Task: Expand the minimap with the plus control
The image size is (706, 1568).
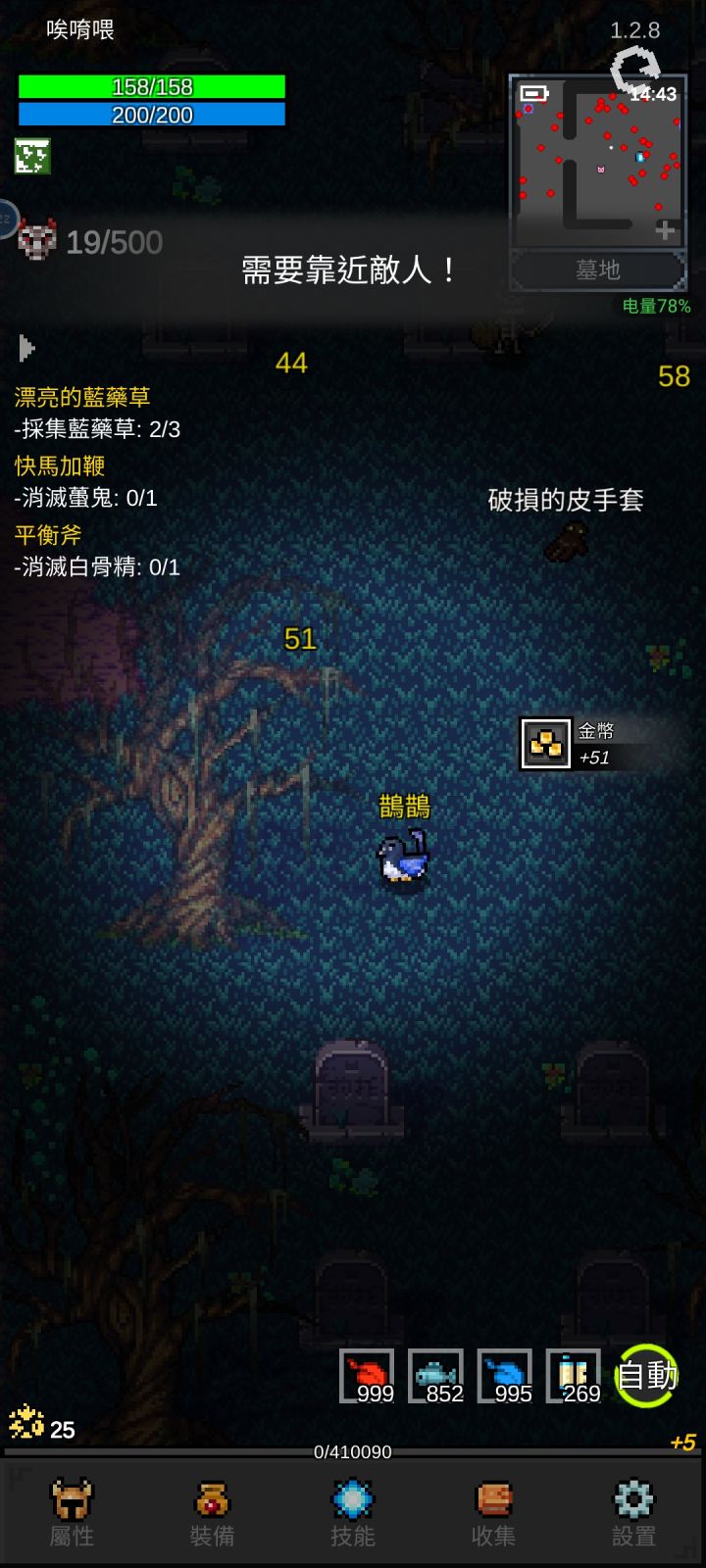Action: [665, 230]
